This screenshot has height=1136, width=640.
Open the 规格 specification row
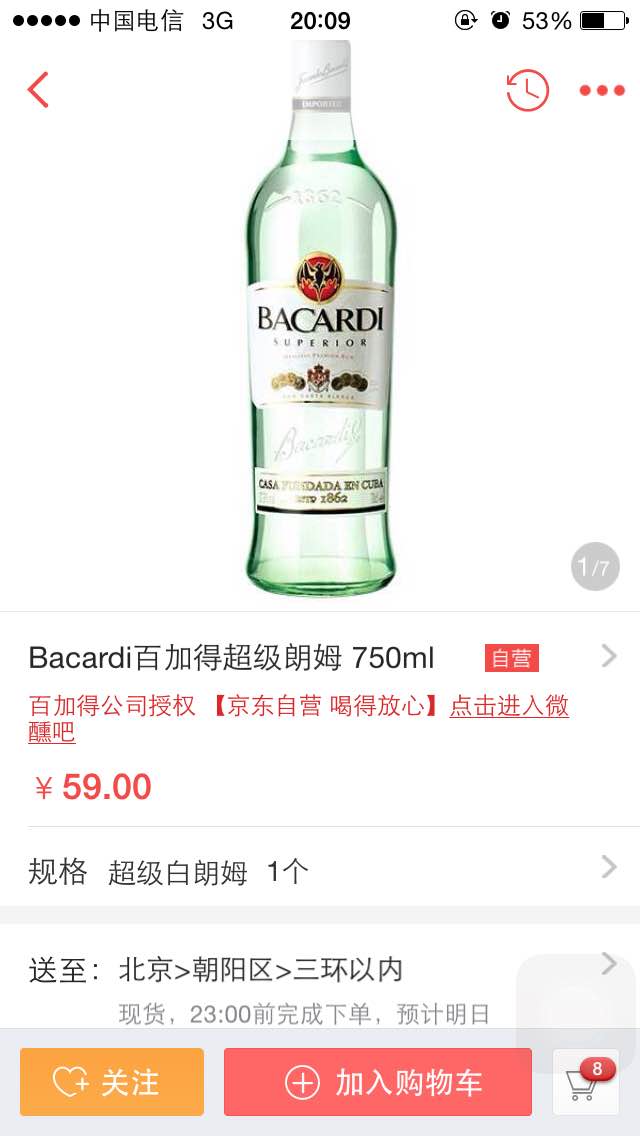click(320, 867)
